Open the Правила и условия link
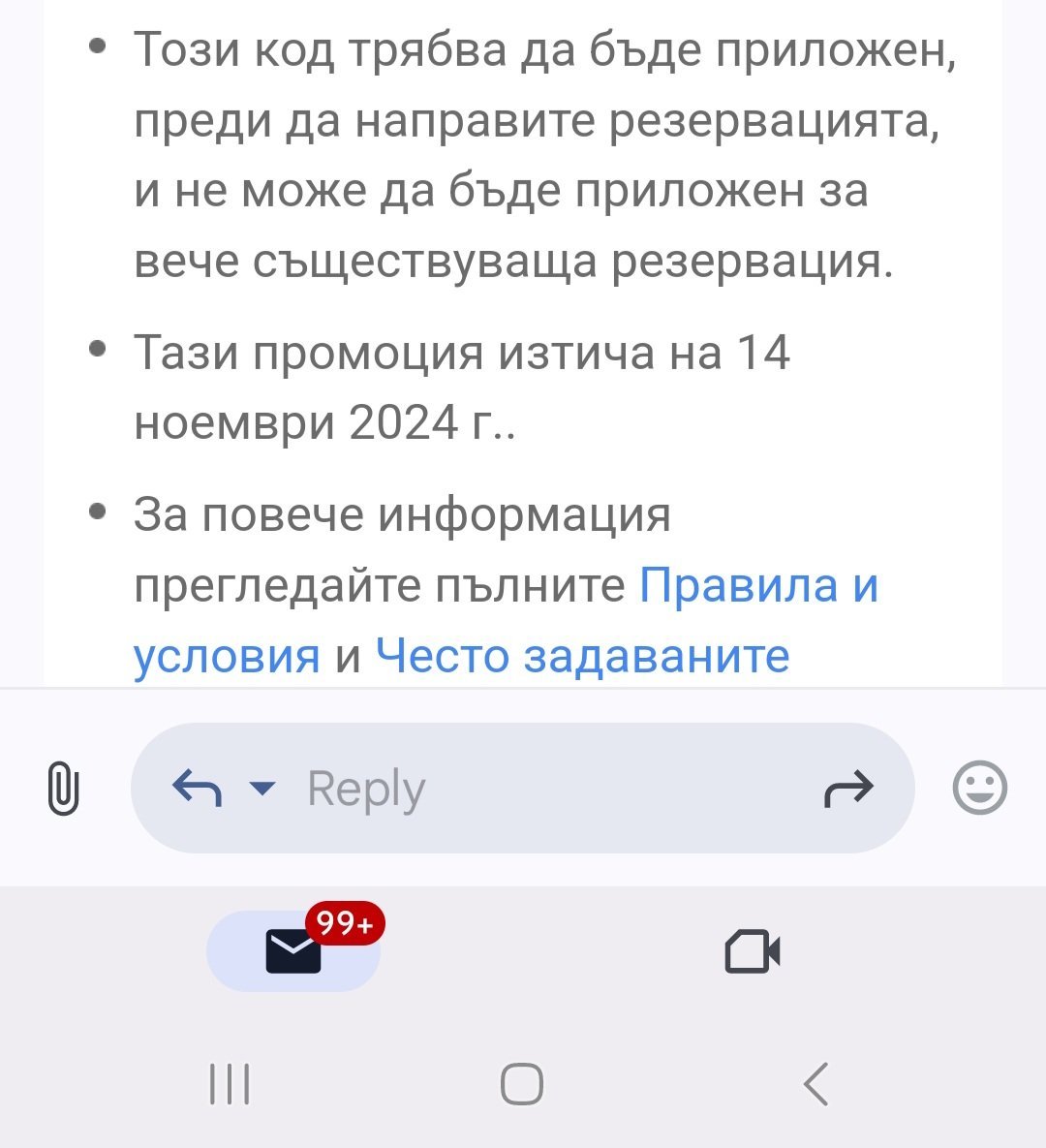 click(758, 585)
